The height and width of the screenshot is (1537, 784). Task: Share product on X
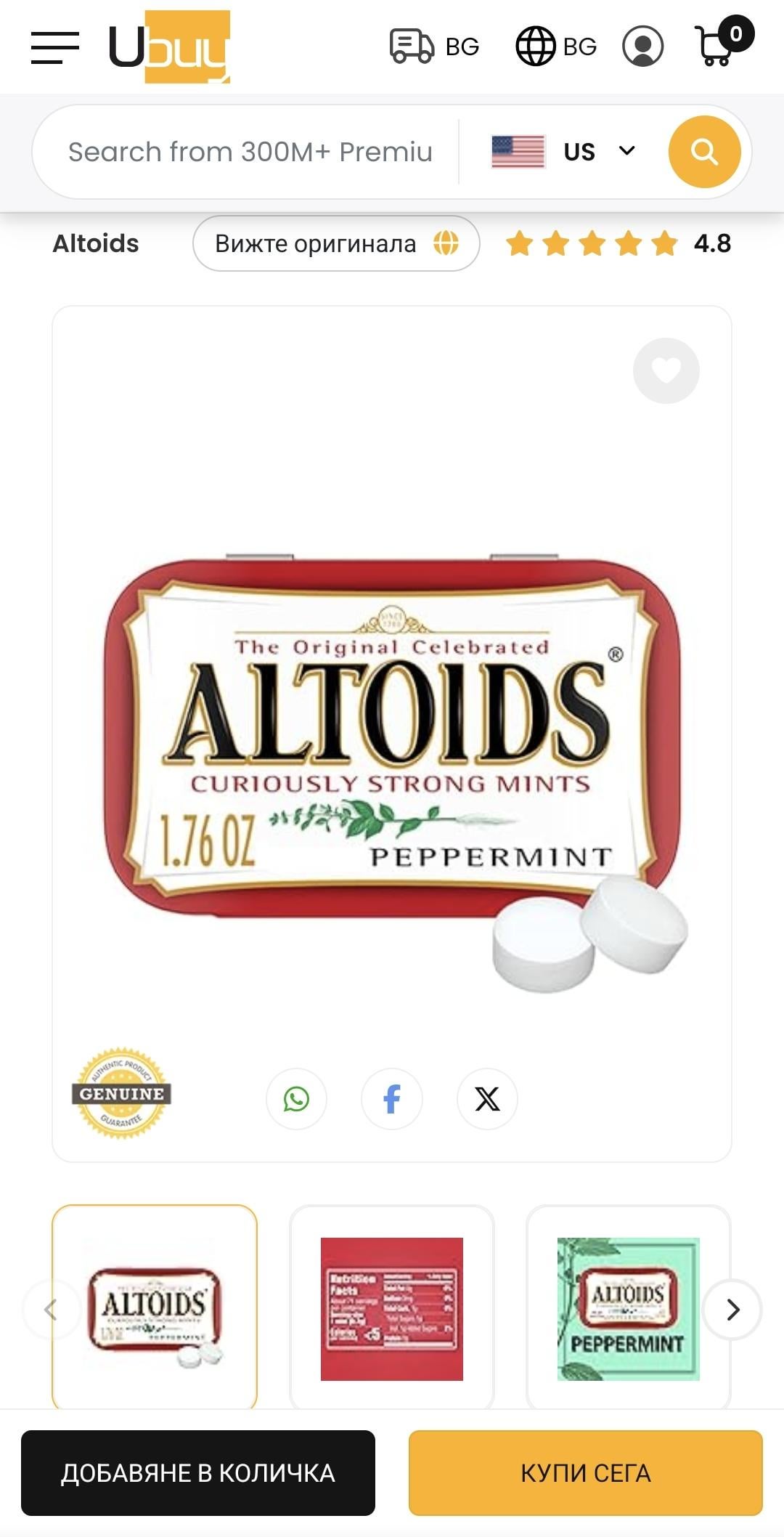(487, 1099)
